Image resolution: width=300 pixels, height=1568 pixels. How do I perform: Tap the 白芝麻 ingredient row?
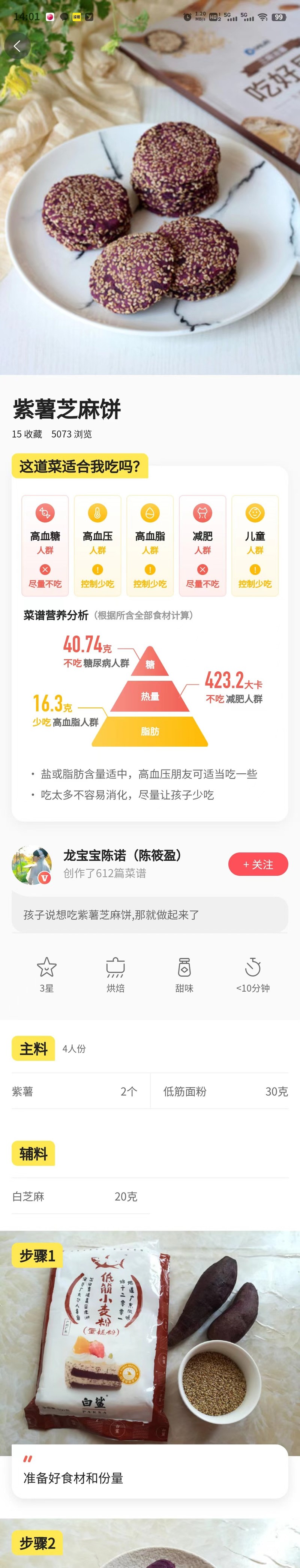tap(75, 1196)
